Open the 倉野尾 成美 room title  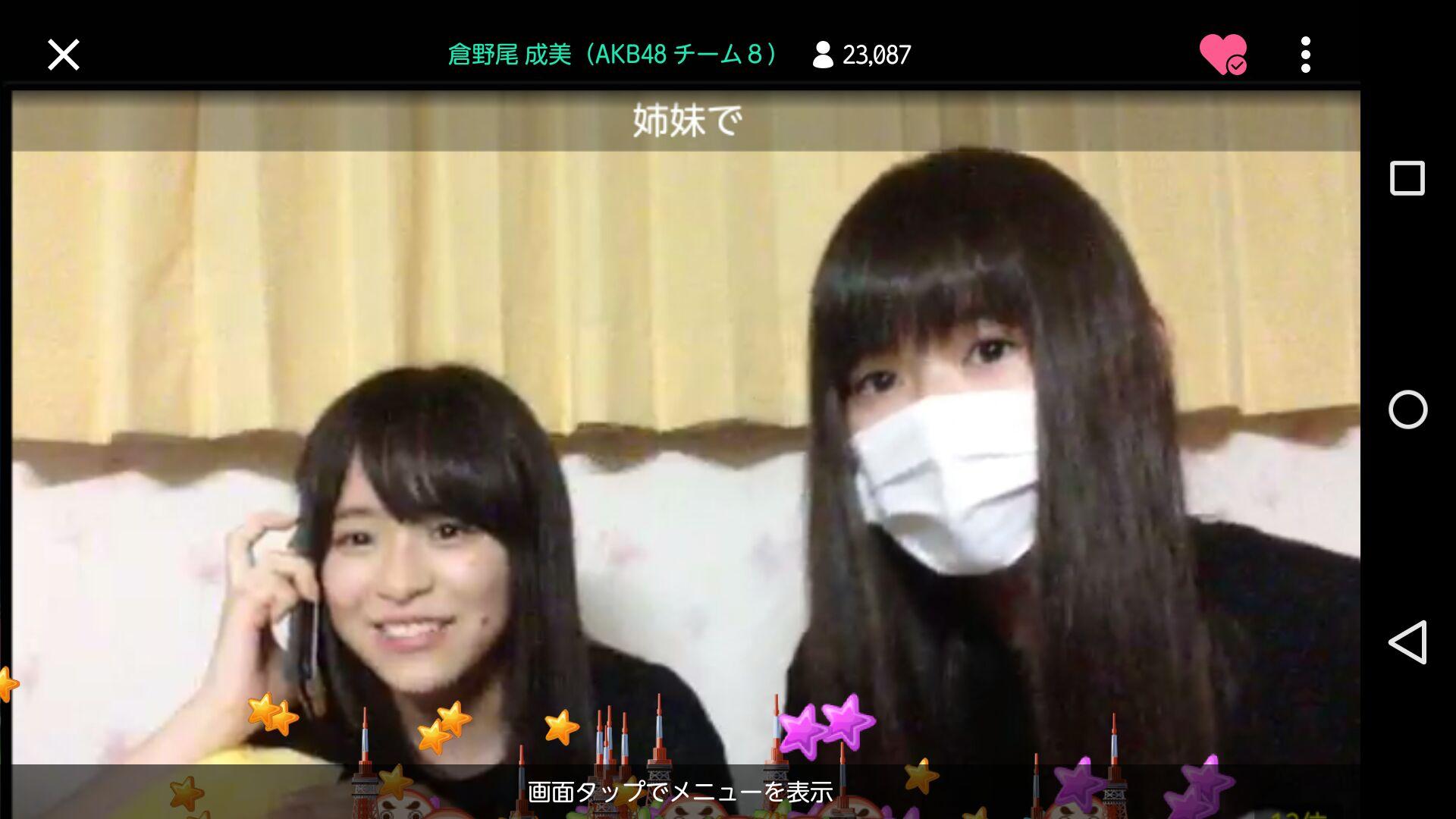pyautogui.click(x=613, y=55)
